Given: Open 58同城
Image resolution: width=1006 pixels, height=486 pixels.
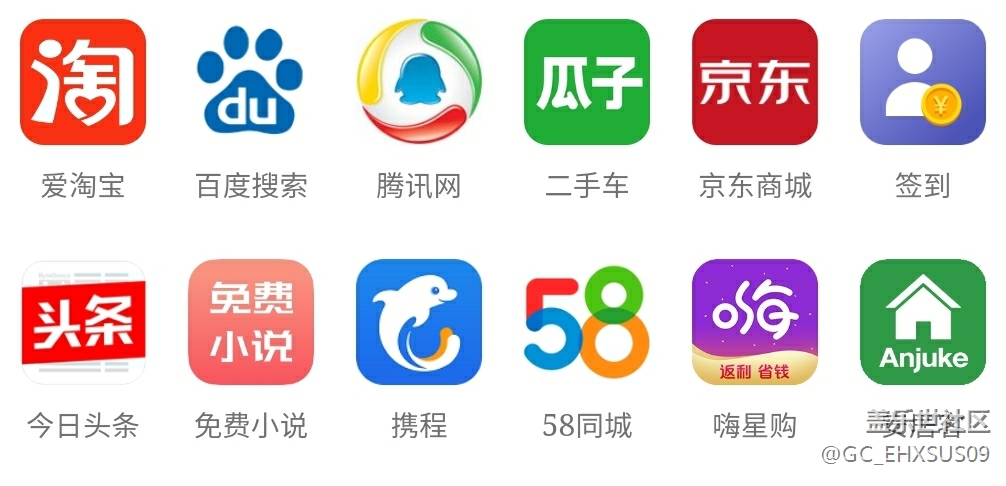Looking at the screenshot, I should (587, 322).
